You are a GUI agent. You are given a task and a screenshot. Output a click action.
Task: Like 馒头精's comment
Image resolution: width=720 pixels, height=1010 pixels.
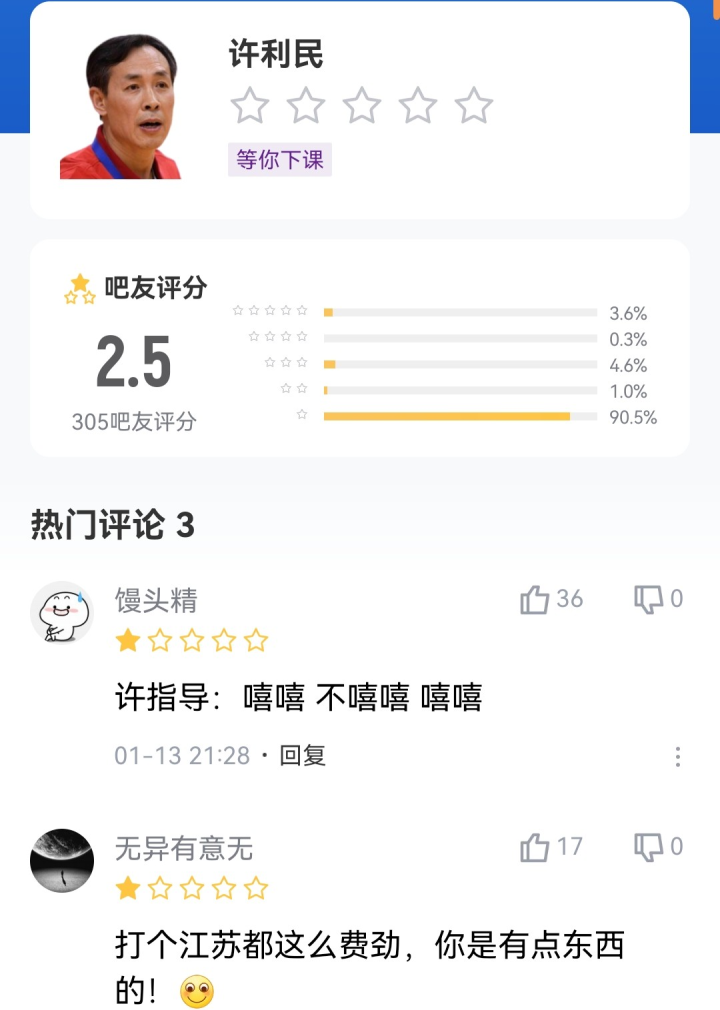tap(536, 599)
